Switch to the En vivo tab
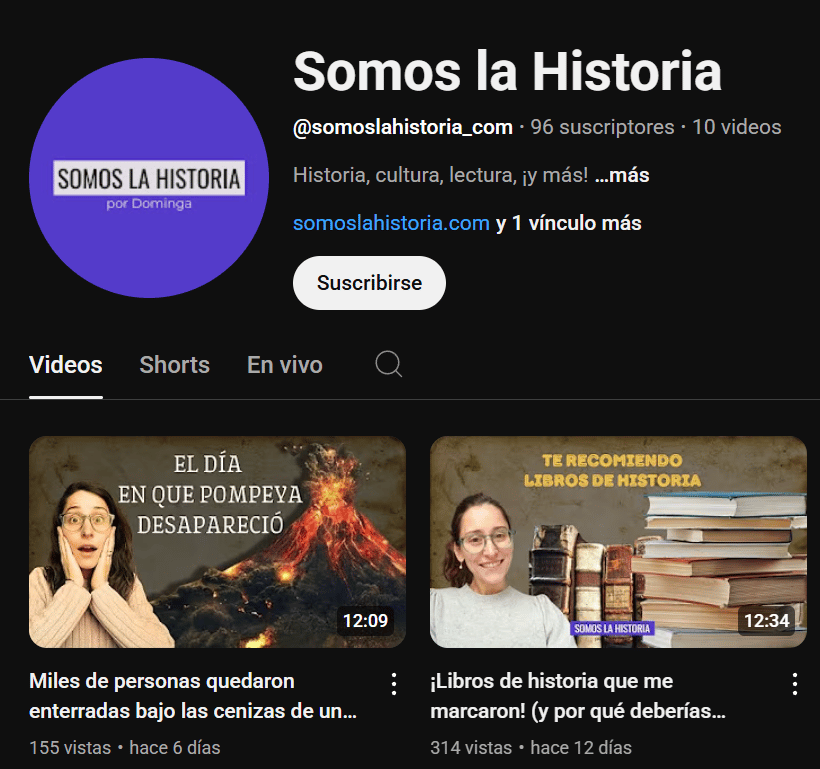The height and width of the screenshot is (769, 820). pyautogui.click(x=284, y=365)
